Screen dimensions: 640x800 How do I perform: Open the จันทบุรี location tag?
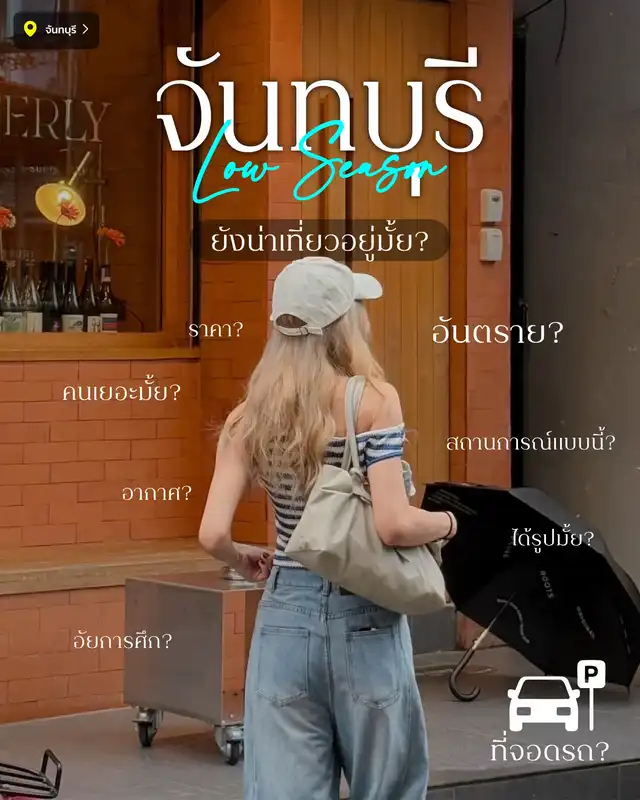[x=56, y=30]
